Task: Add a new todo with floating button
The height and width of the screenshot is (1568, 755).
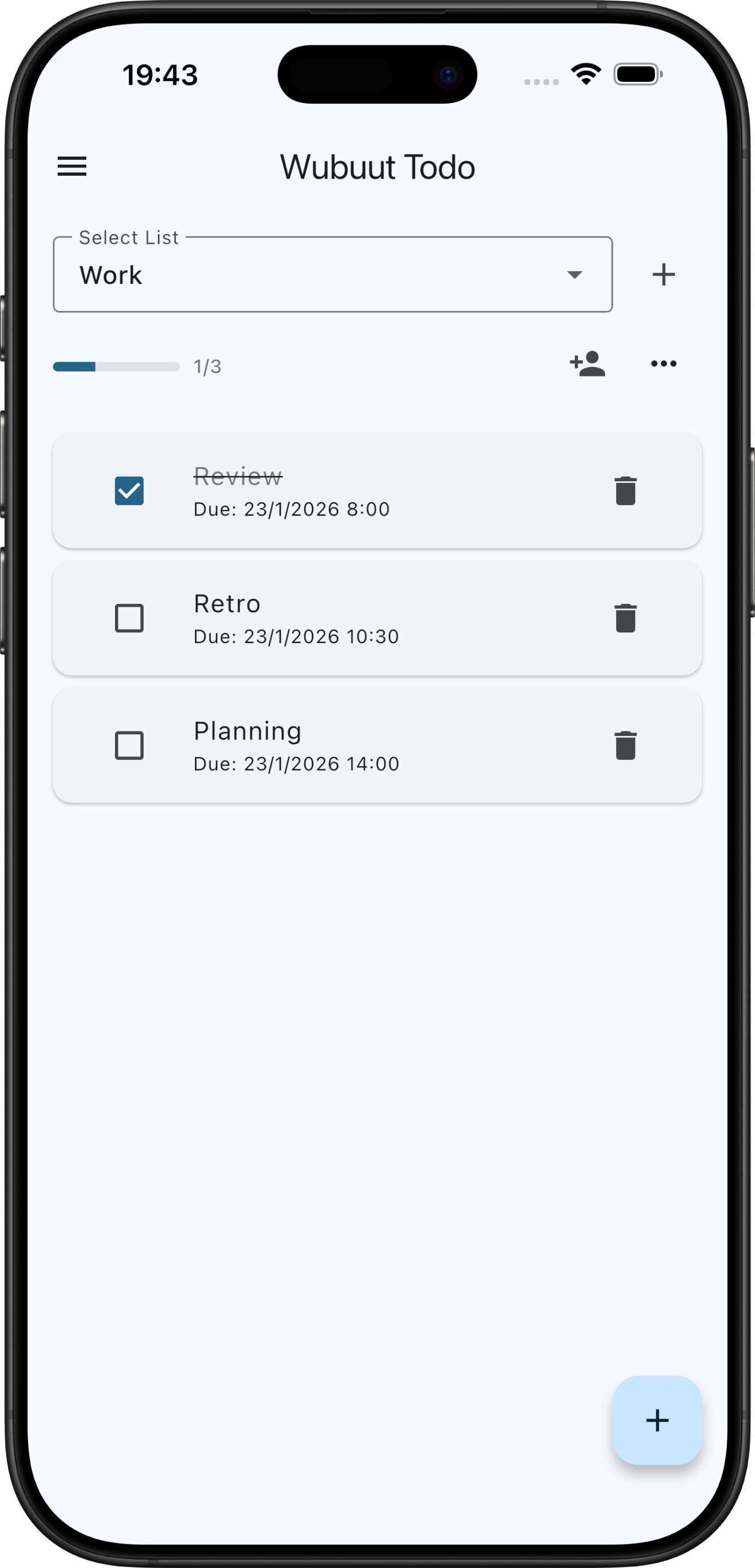Action: coord(657,1420)
